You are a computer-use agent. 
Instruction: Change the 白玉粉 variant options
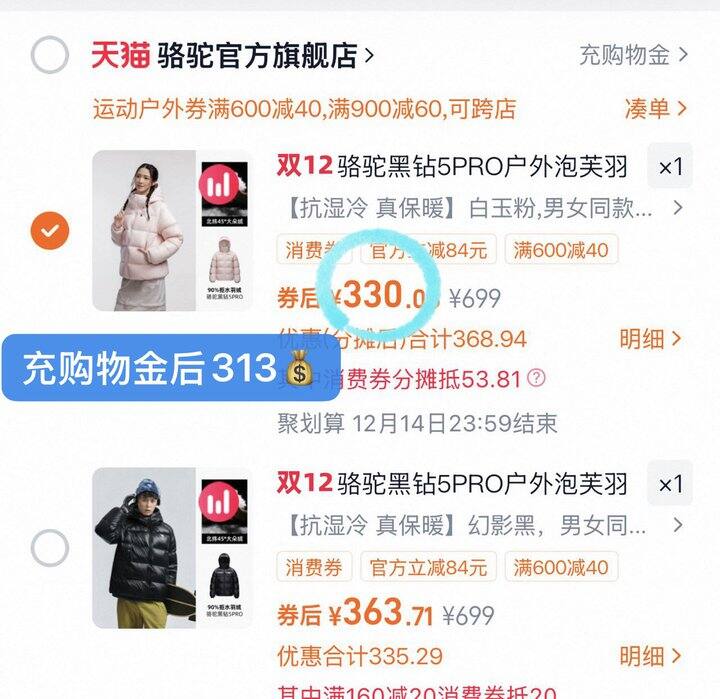480,209
